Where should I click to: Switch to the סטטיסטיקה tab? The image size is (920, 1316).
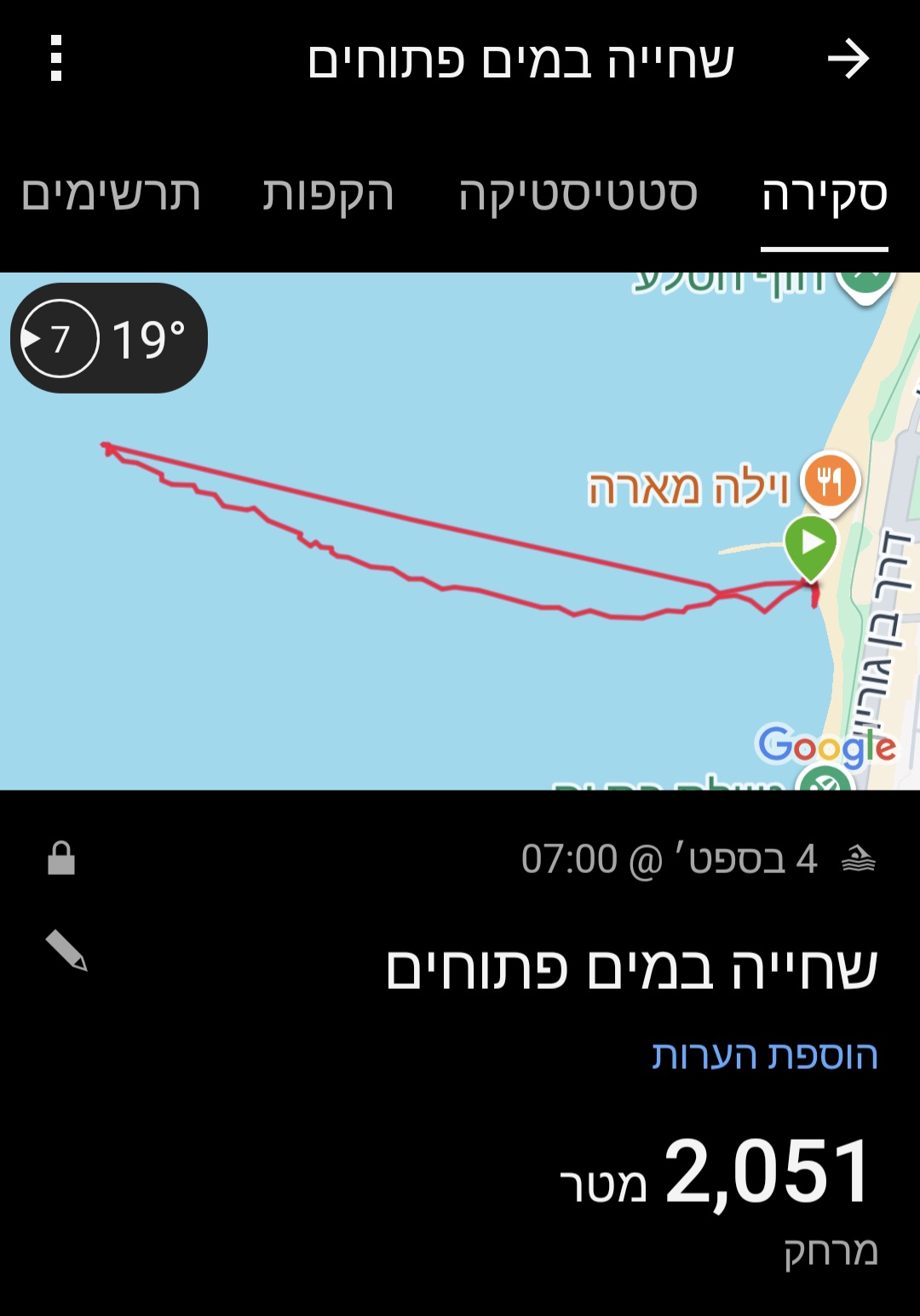click(578, 194)
